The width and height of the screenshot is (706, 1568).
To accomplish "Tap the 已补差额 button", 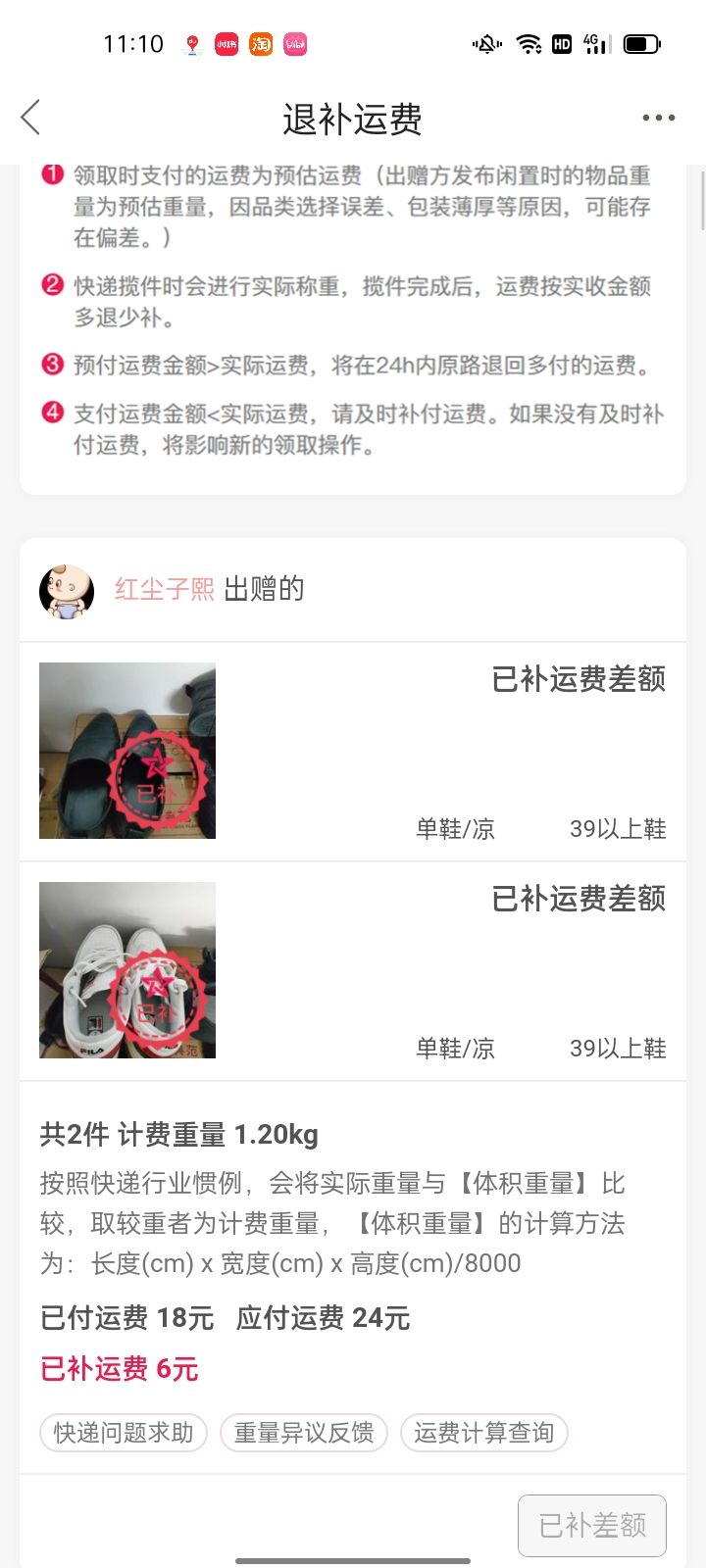I will 592,1525.
